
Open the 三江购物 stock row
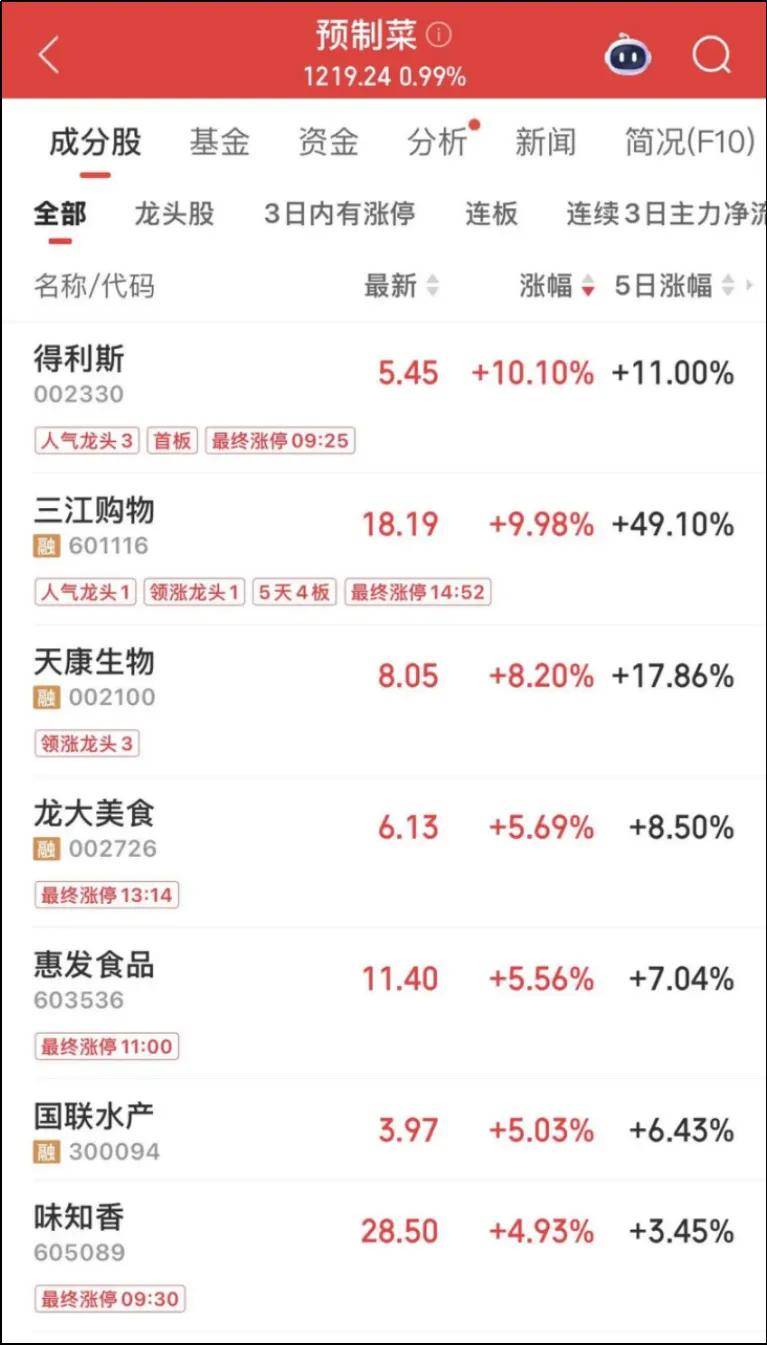point(384,549)
